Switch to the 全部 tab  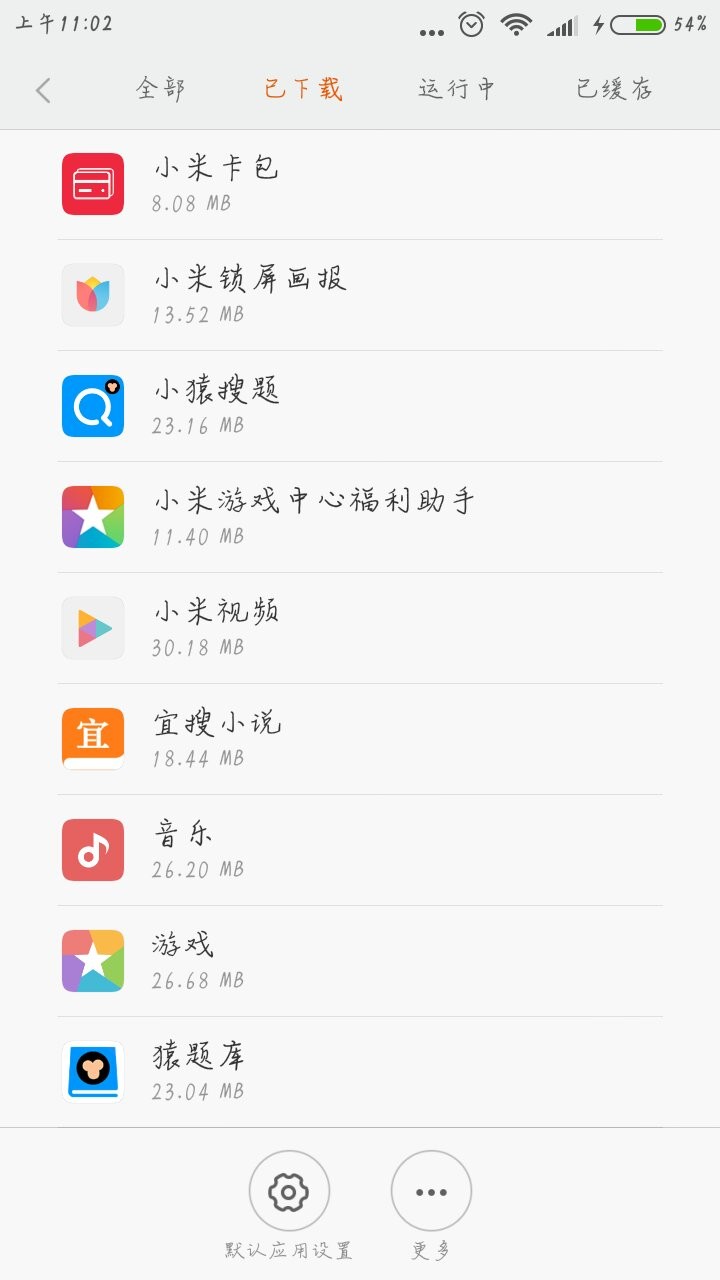(x=161, y=89)
